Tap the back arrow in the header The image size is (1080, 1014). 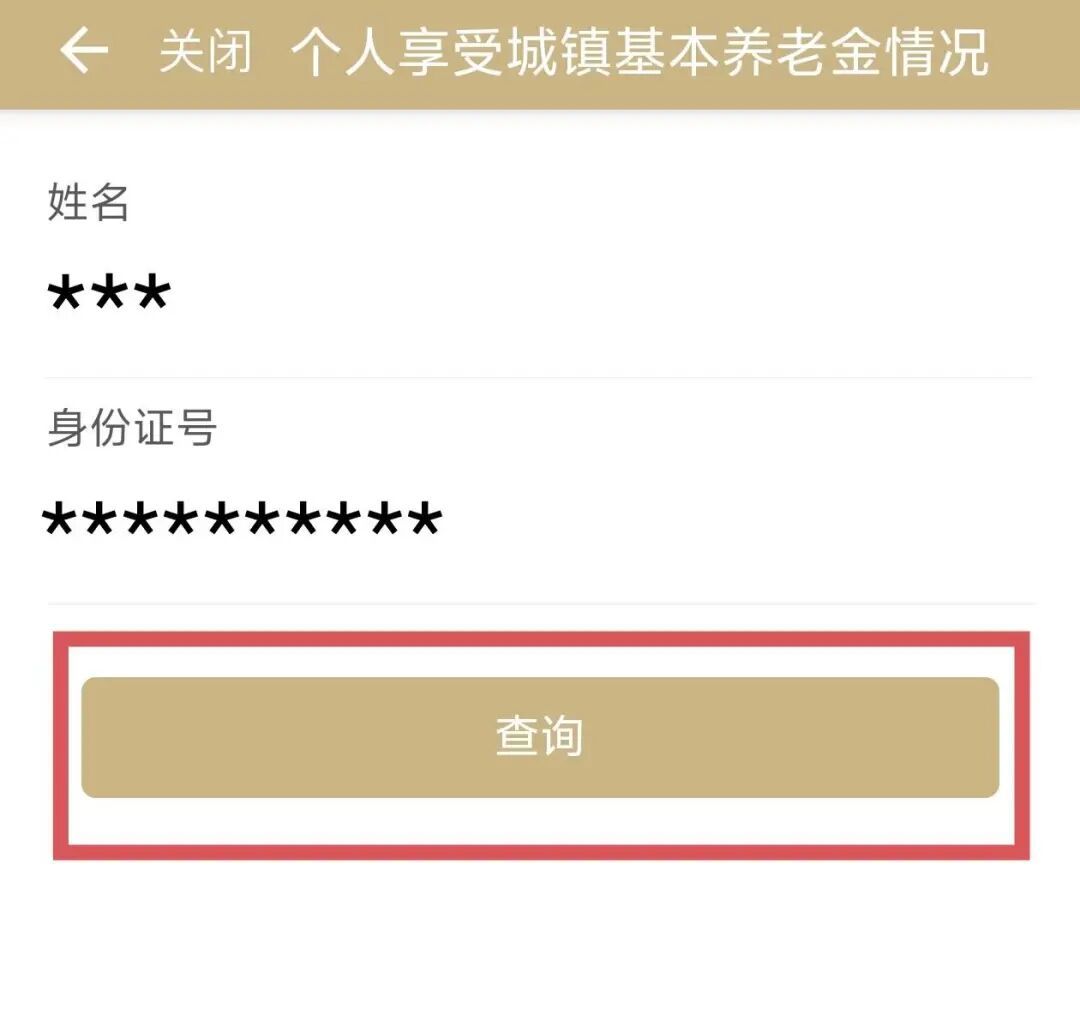(84, 50)
